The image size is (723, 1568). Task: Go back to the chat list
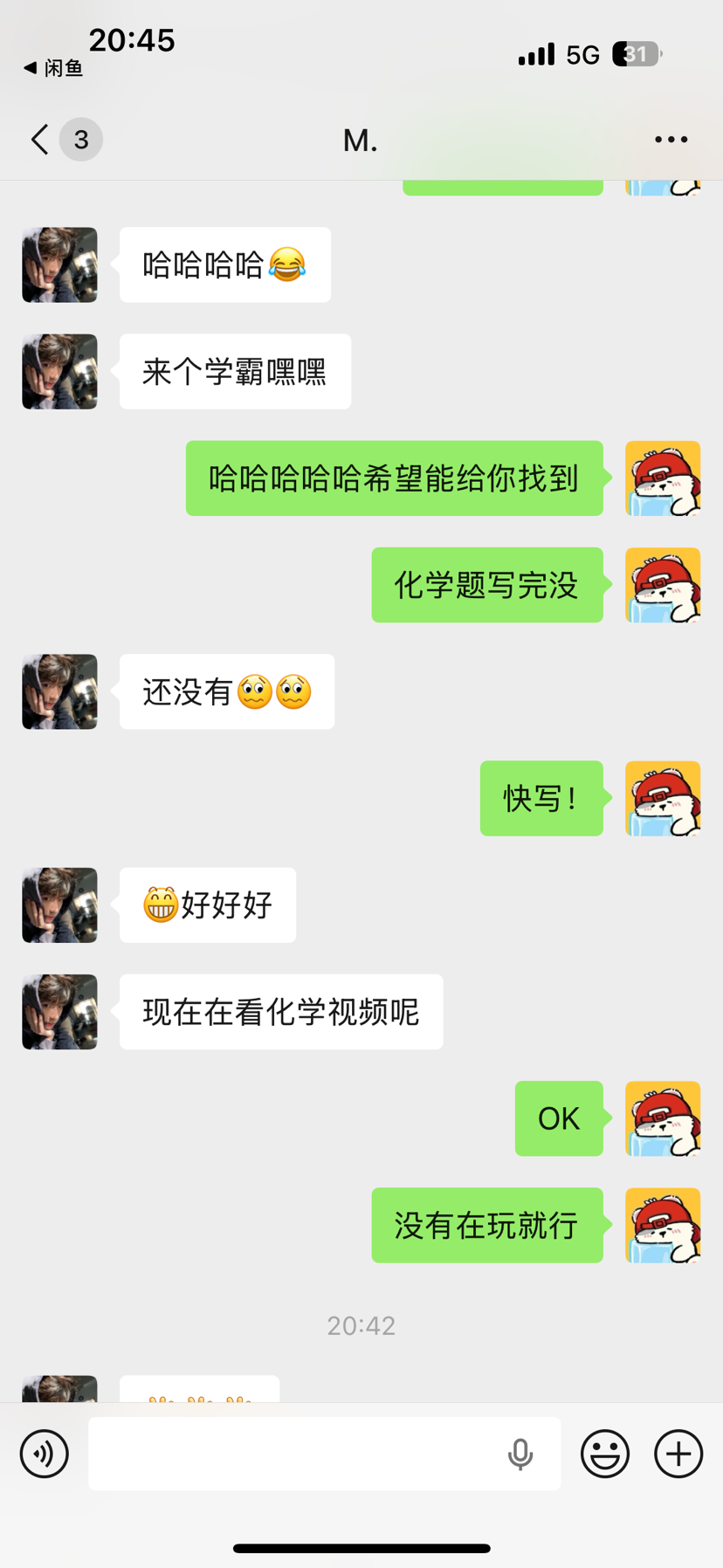(40, 140)
